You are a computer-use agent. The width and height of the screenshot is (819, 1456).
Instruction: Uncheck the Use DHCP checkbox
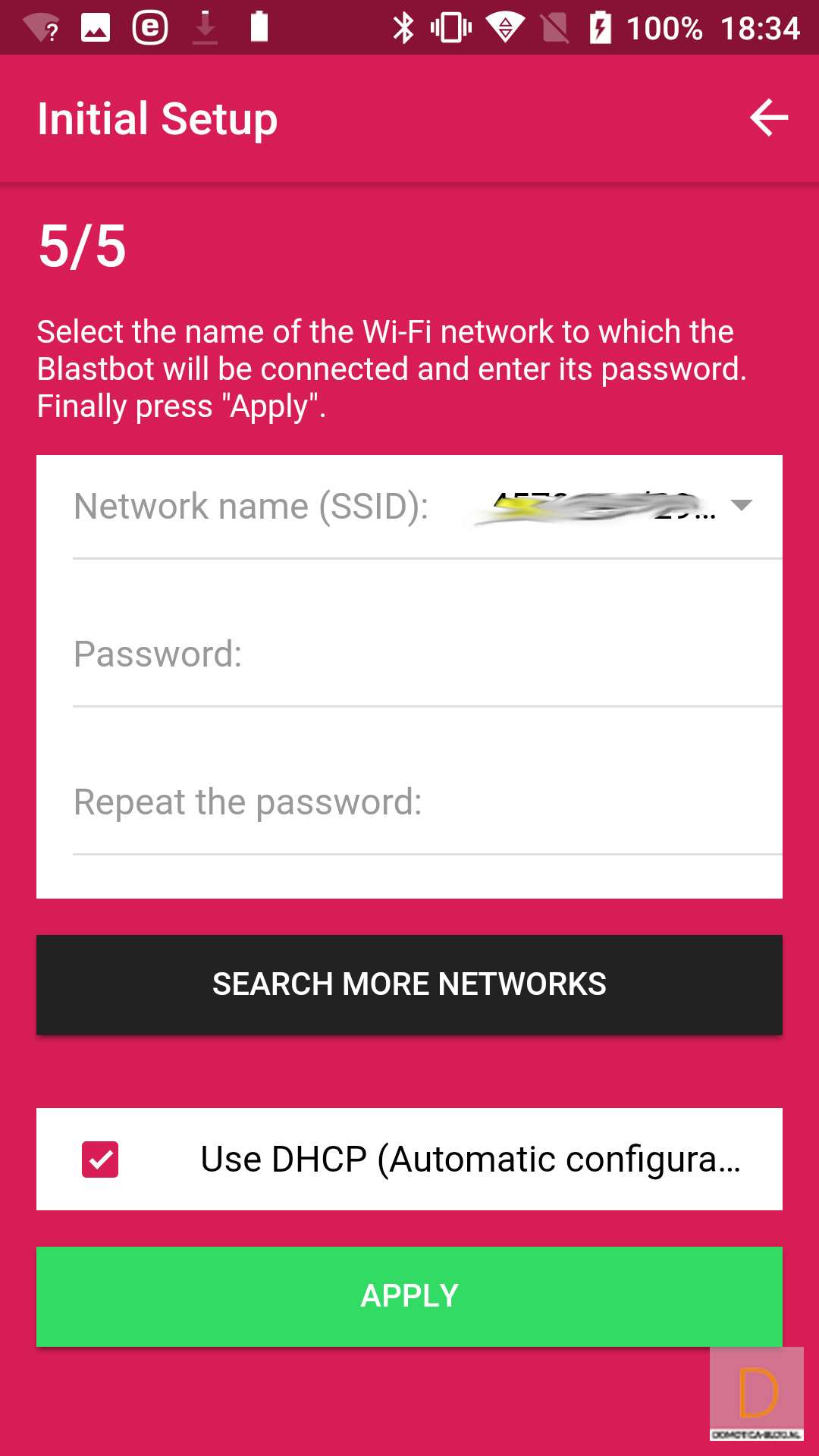(x=100, y=1159)
